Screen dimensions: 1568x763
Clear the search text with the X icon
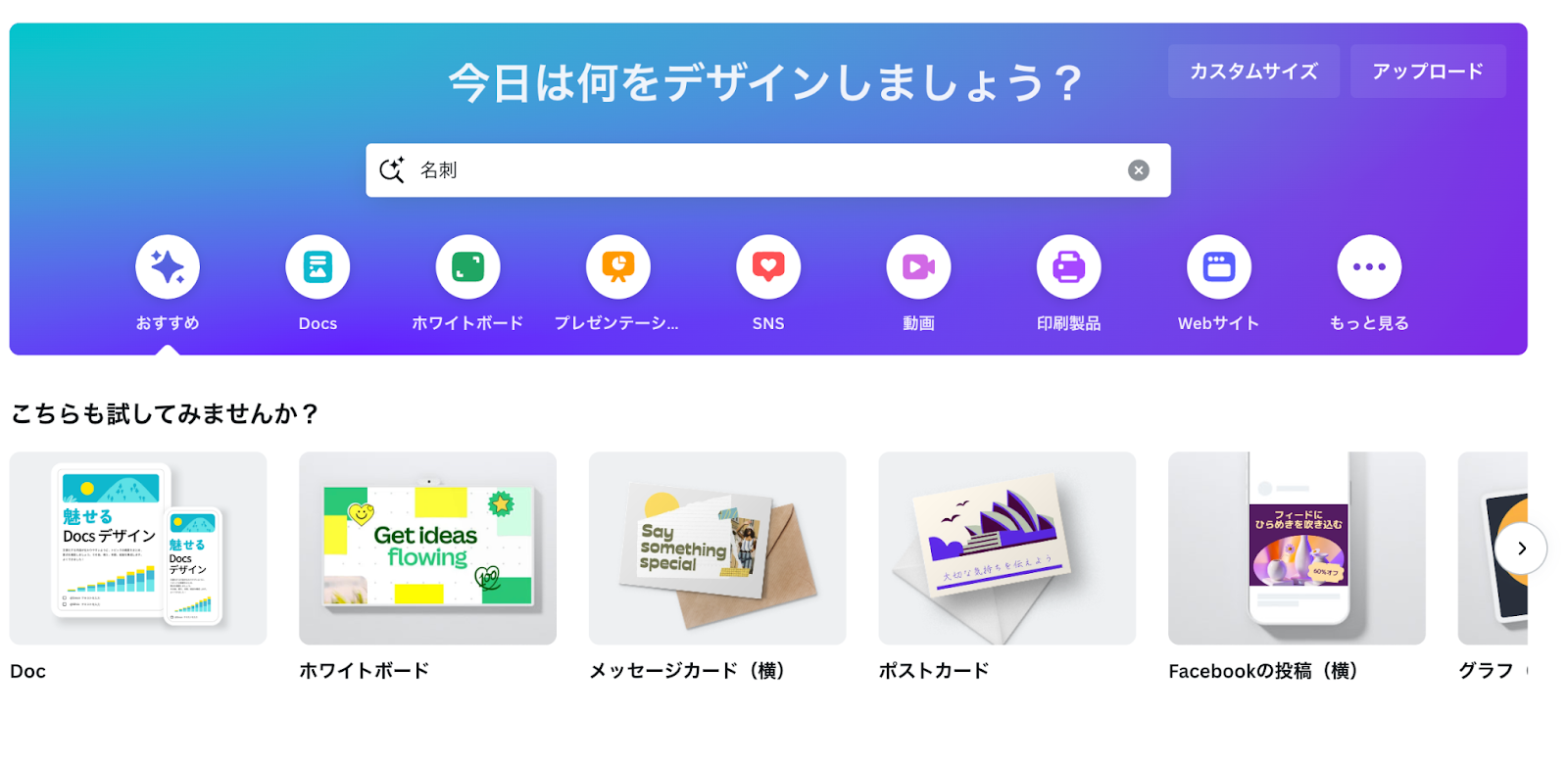coord(1138,170)
